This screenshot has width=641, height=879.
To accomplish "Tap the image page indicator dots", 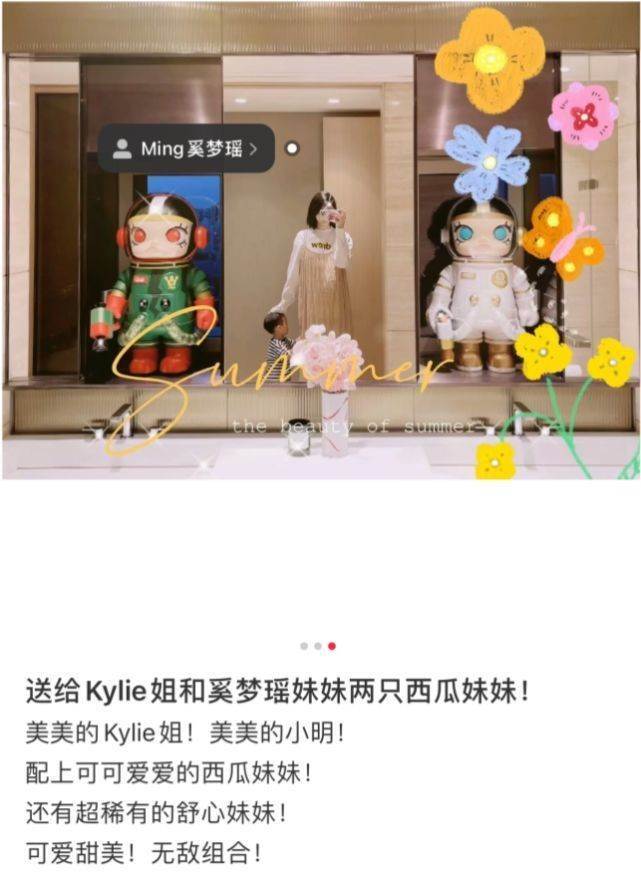I will click(318, 646).
